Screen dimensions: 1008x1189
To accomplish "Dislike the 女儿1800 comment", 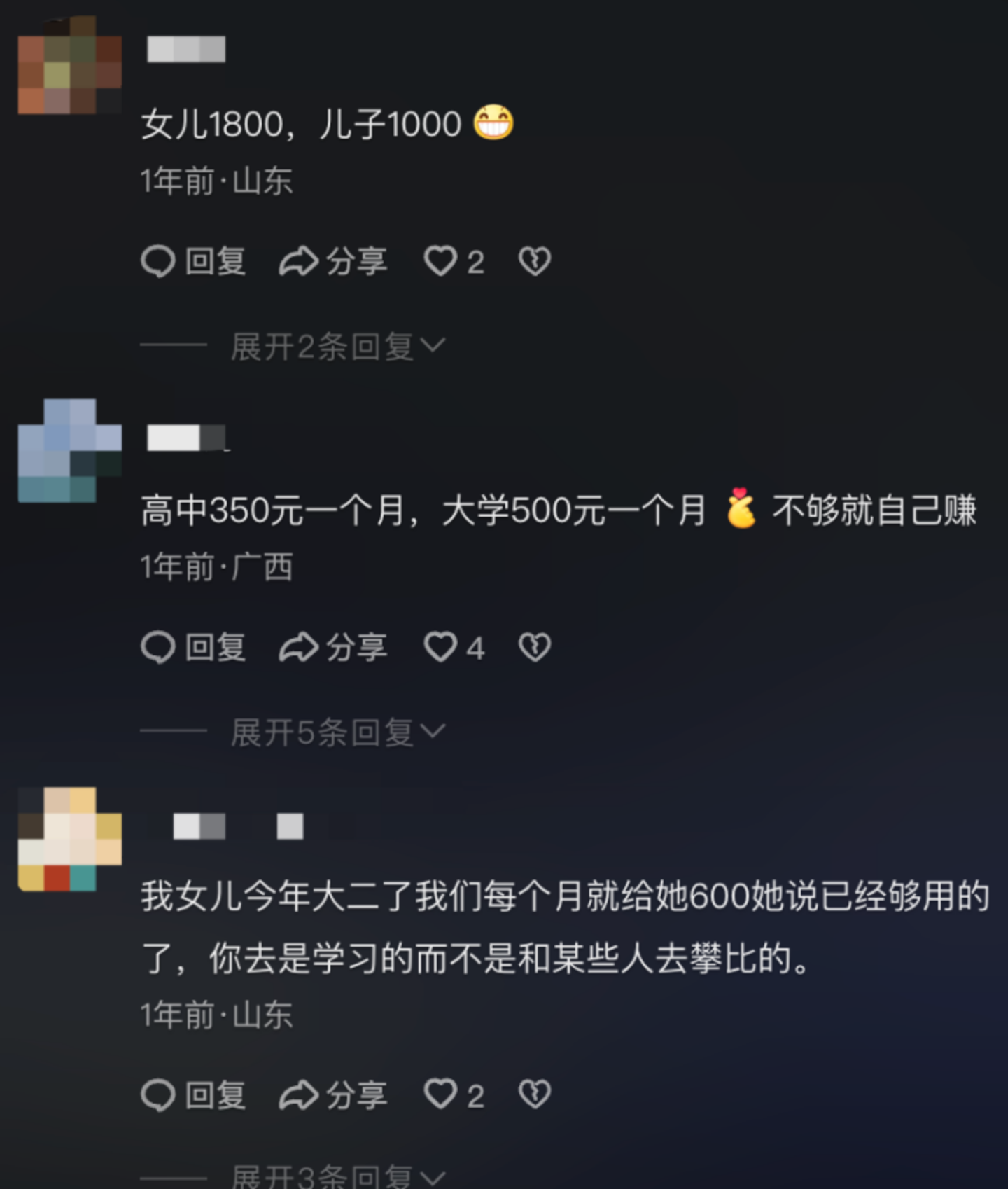I will 535,262.
